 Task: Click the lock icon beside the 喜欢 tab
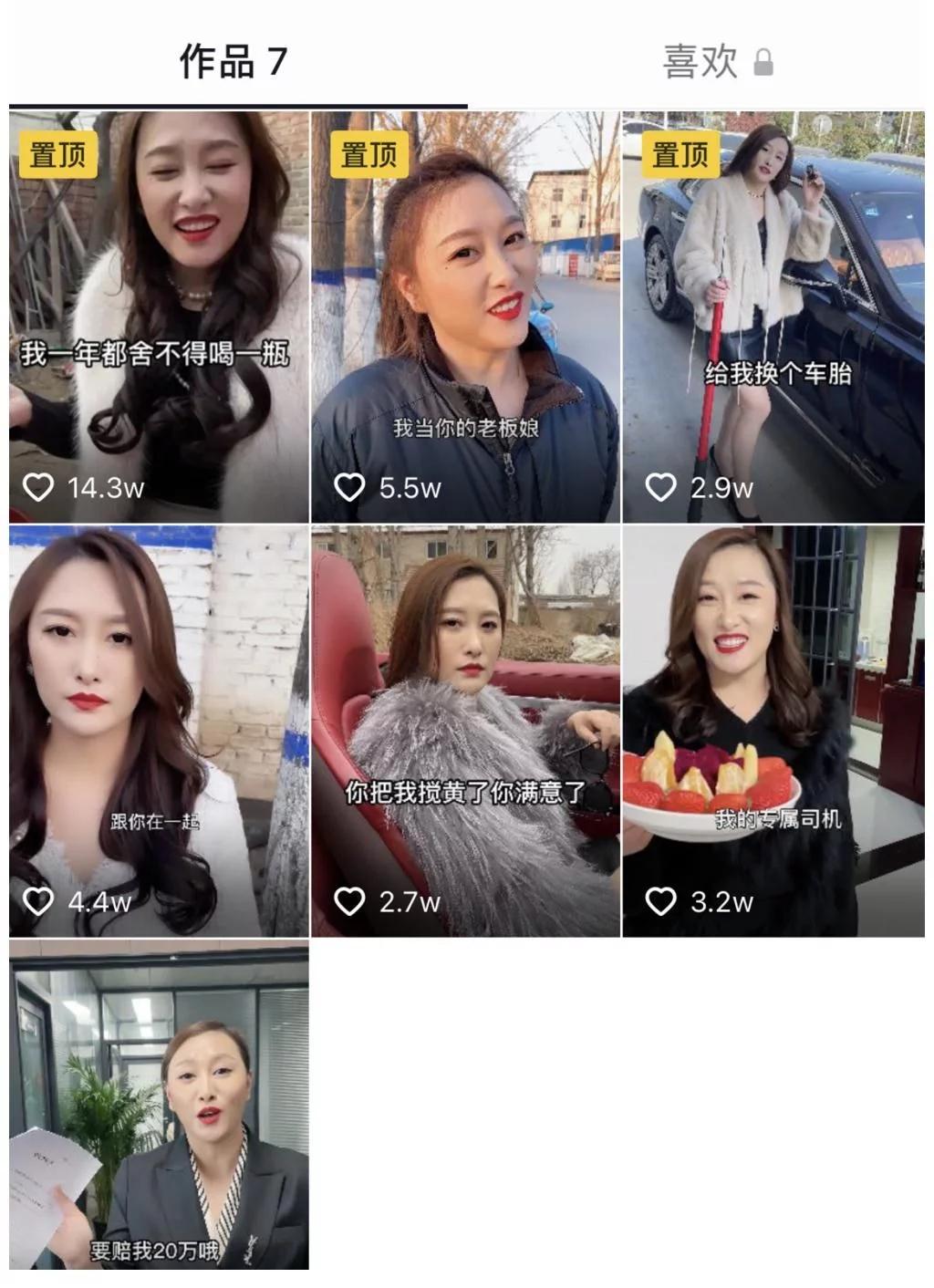tap(763, 62)
